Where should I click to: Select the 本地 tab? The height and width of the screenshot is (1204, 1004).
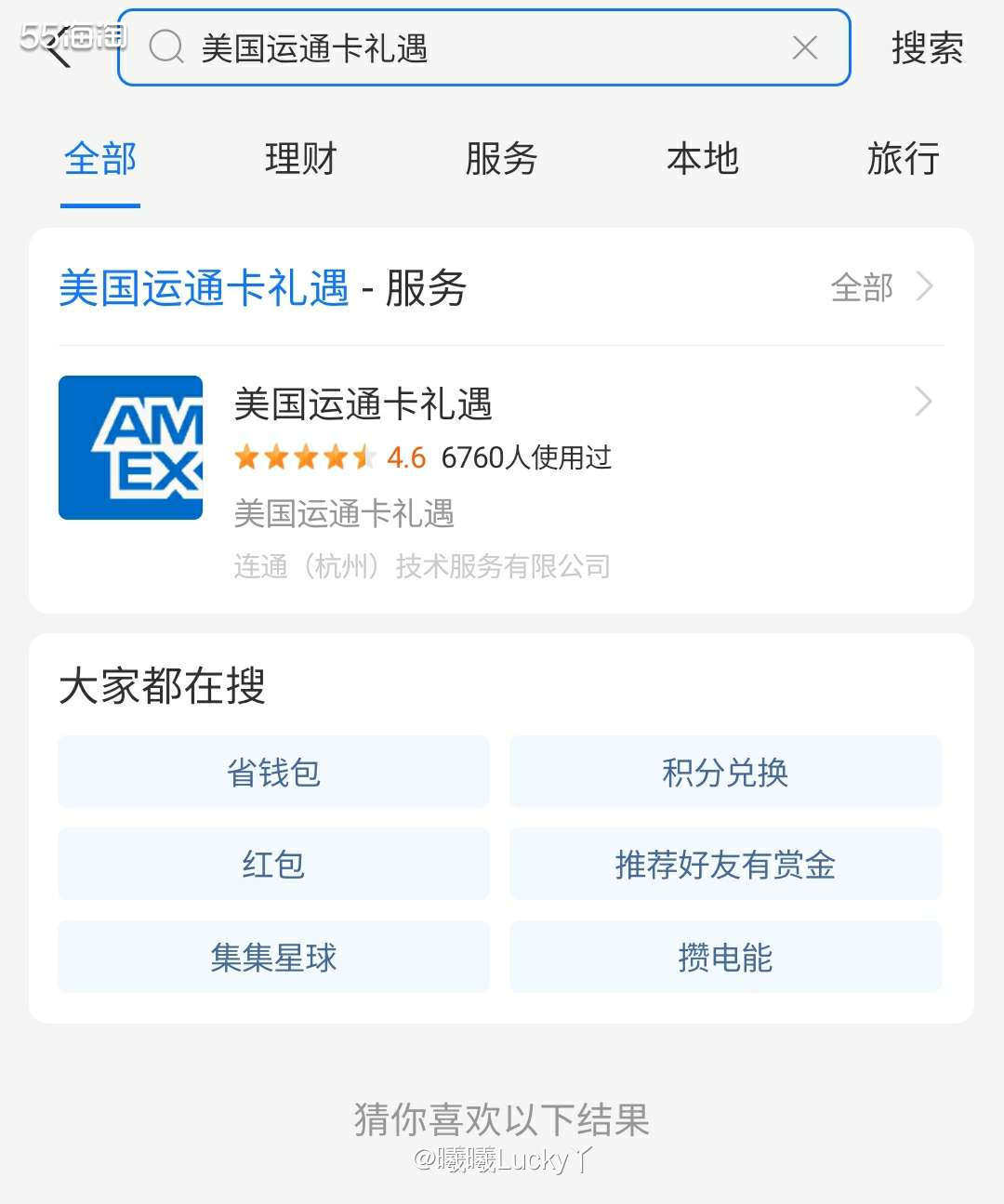point(702,159)
